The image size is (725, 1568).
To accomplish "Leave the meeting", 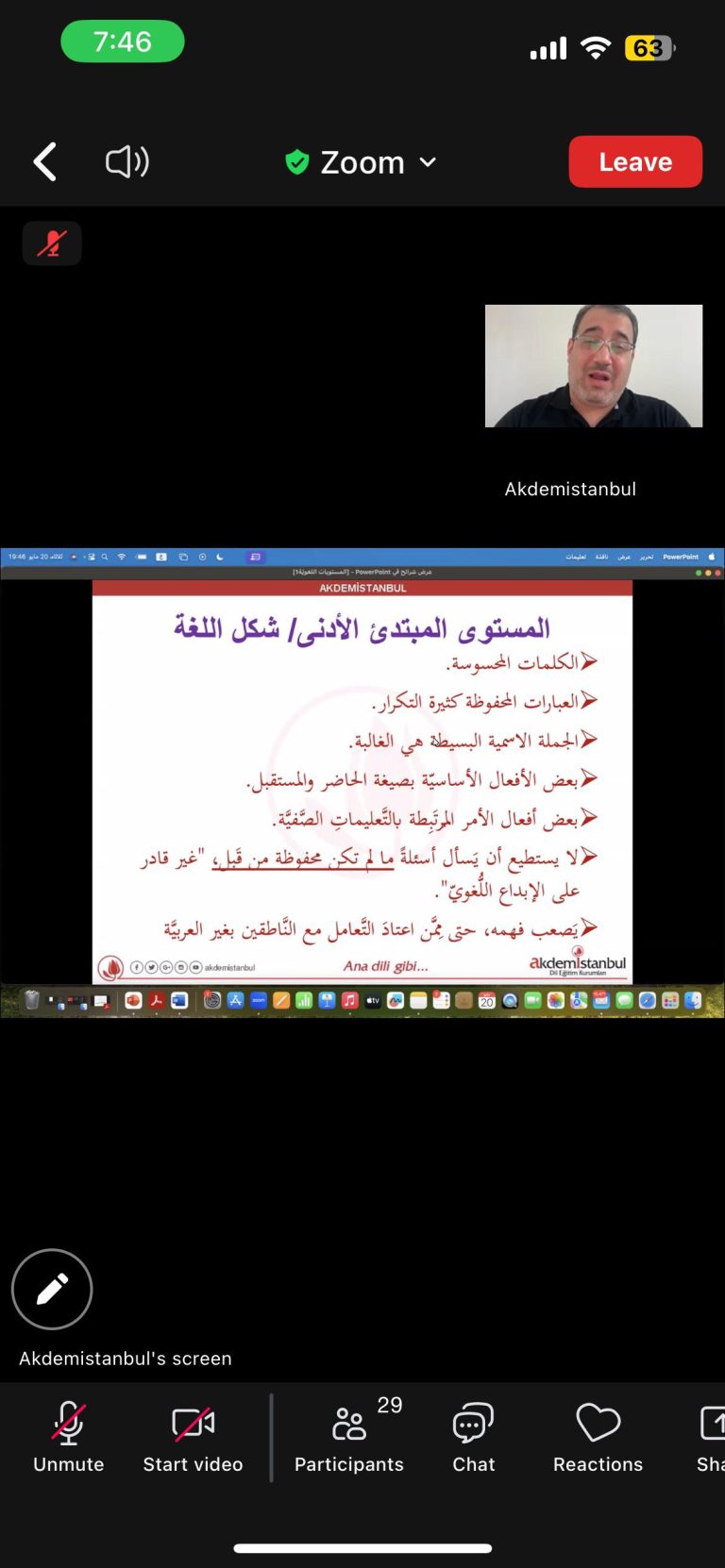I will coord(634,162).
